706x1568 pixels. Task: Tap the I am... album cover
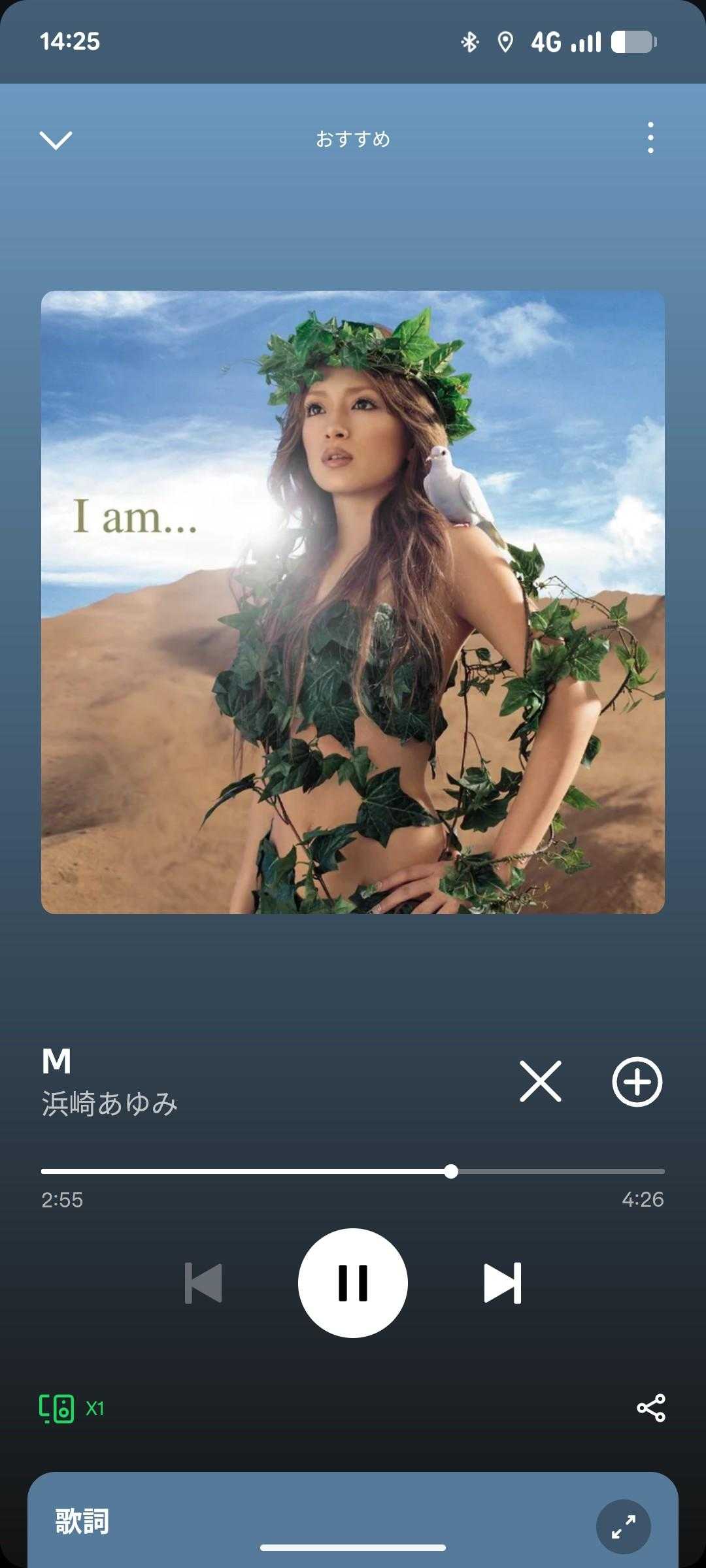click(x=353, y=602)
